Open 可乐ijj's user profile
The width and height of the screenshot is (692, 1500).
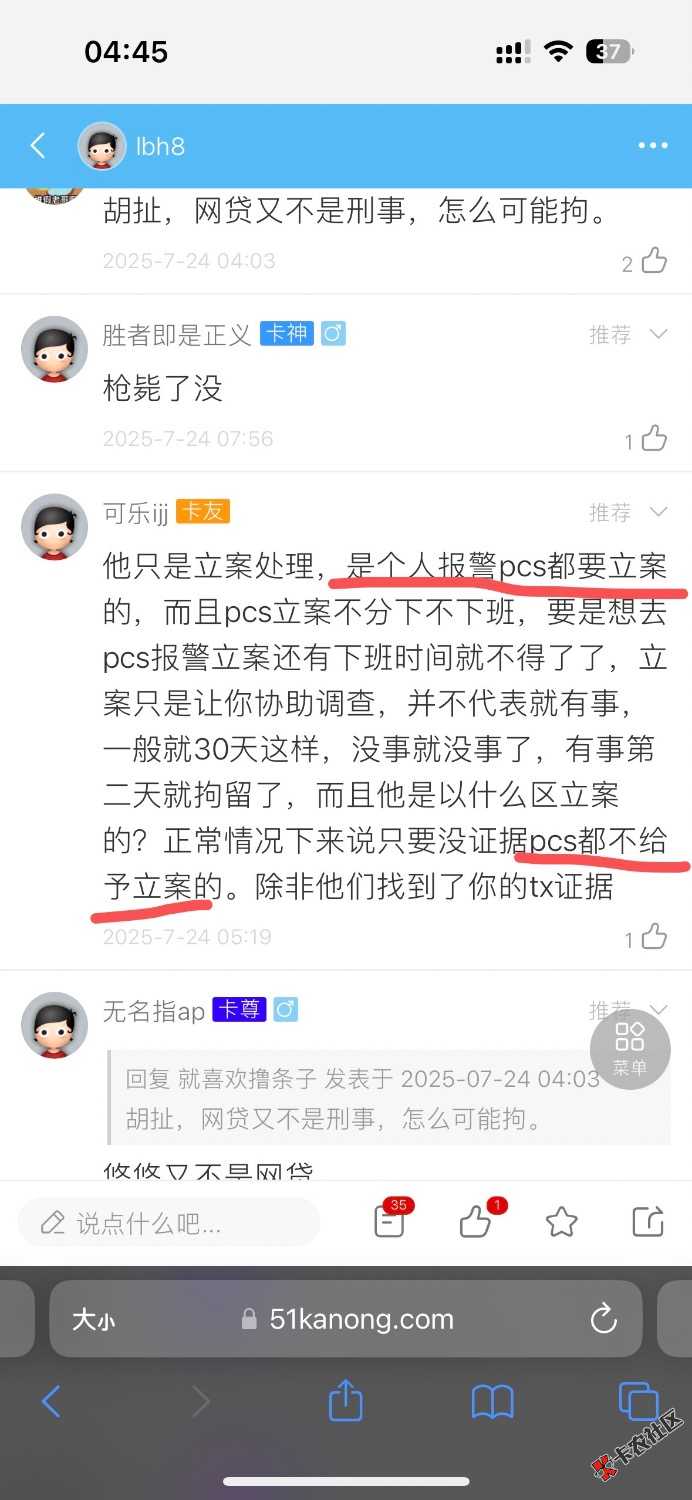pos(54,526)
